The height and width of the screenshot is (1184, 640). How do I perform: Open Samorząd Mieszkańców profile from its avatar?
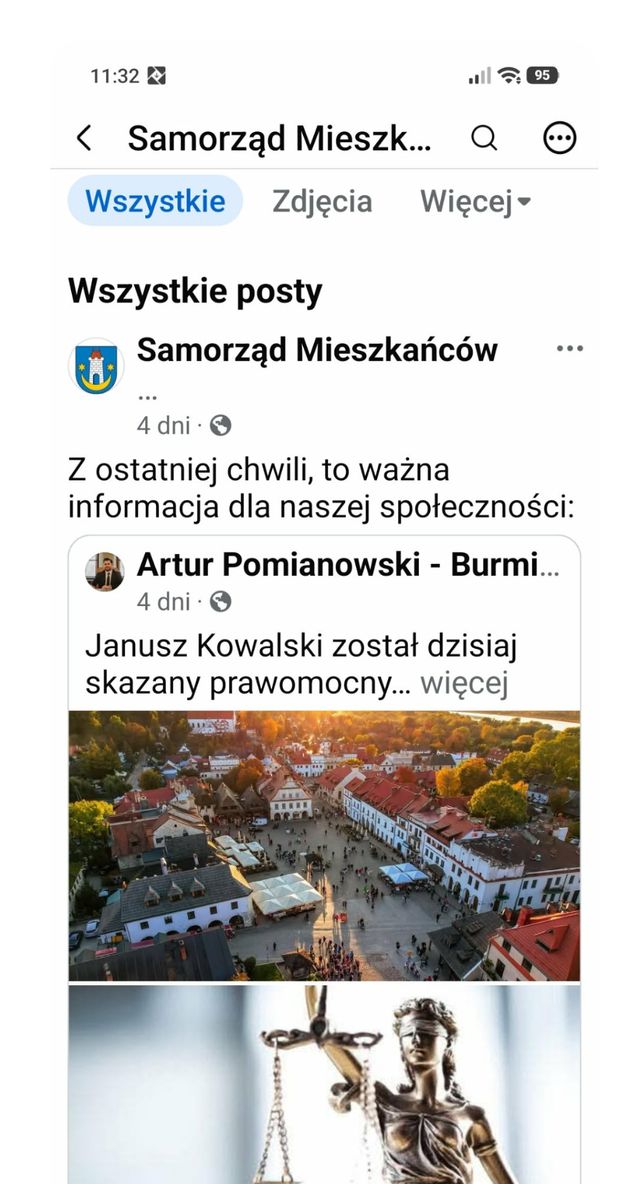pos(96,366)
